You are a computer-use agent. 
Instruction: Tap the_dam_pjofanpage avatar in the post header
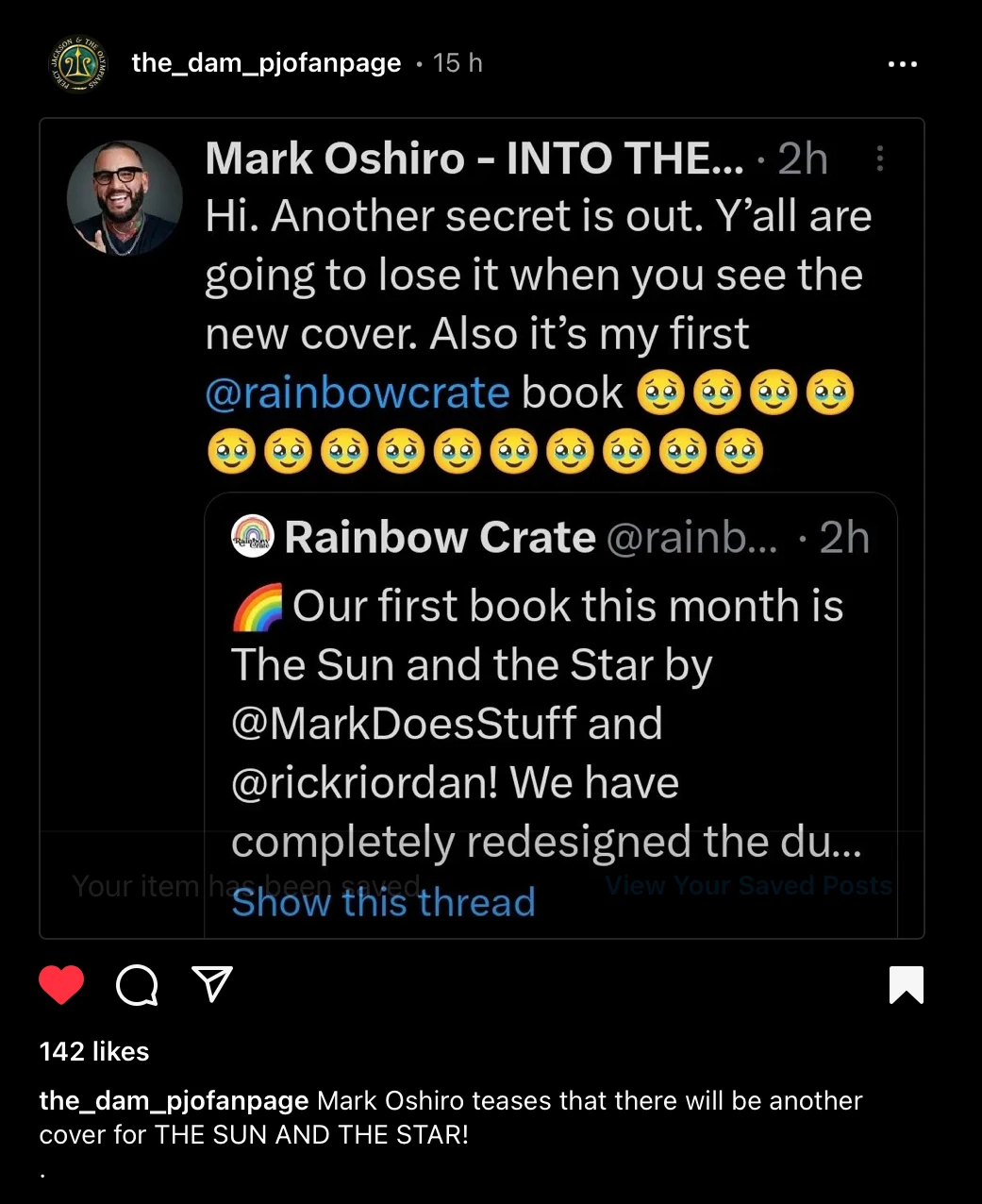pyautogui.click(x=78, y=64)
